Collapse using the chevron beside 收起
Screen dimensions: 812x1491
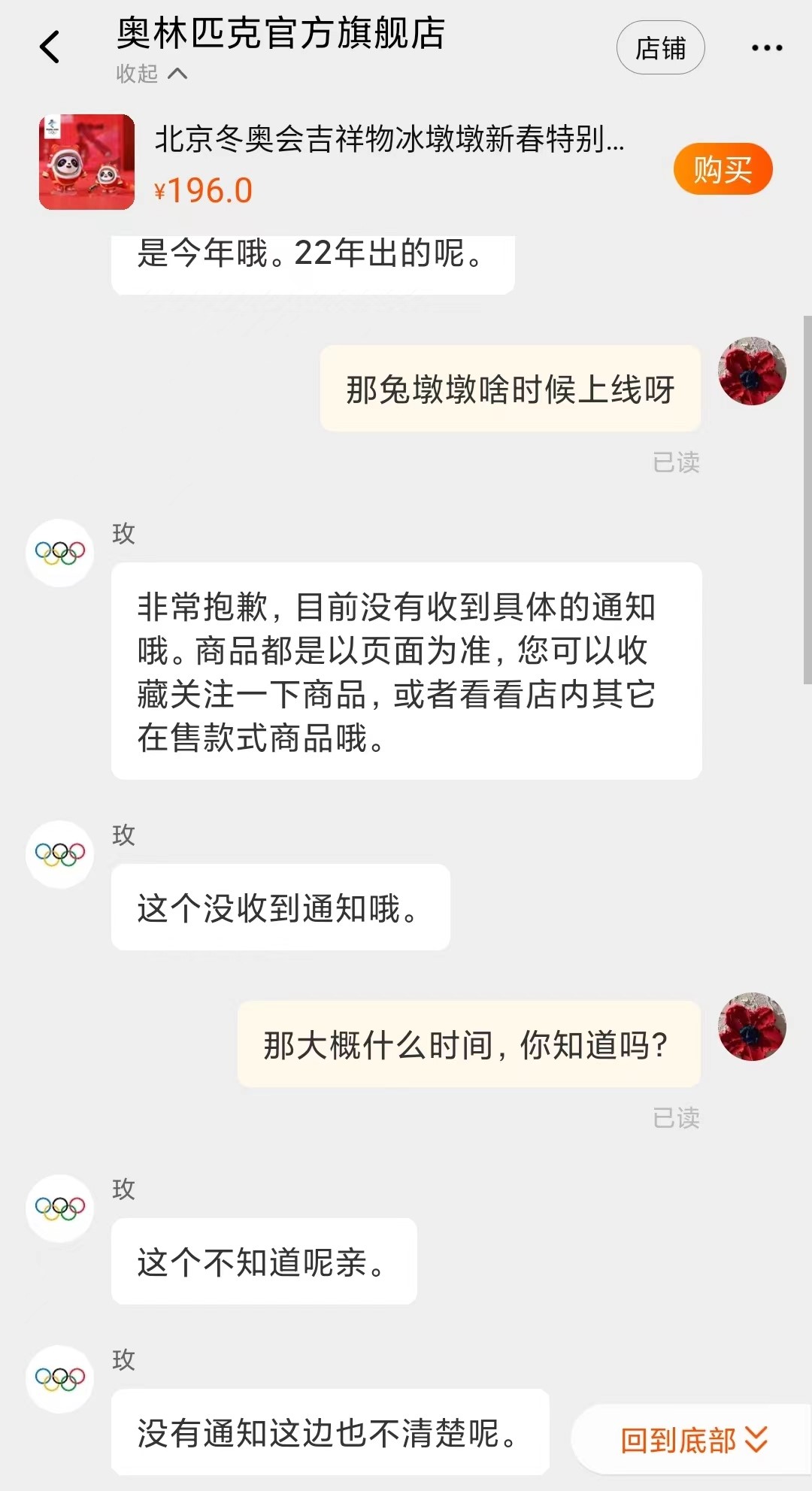tap(177, 74)
